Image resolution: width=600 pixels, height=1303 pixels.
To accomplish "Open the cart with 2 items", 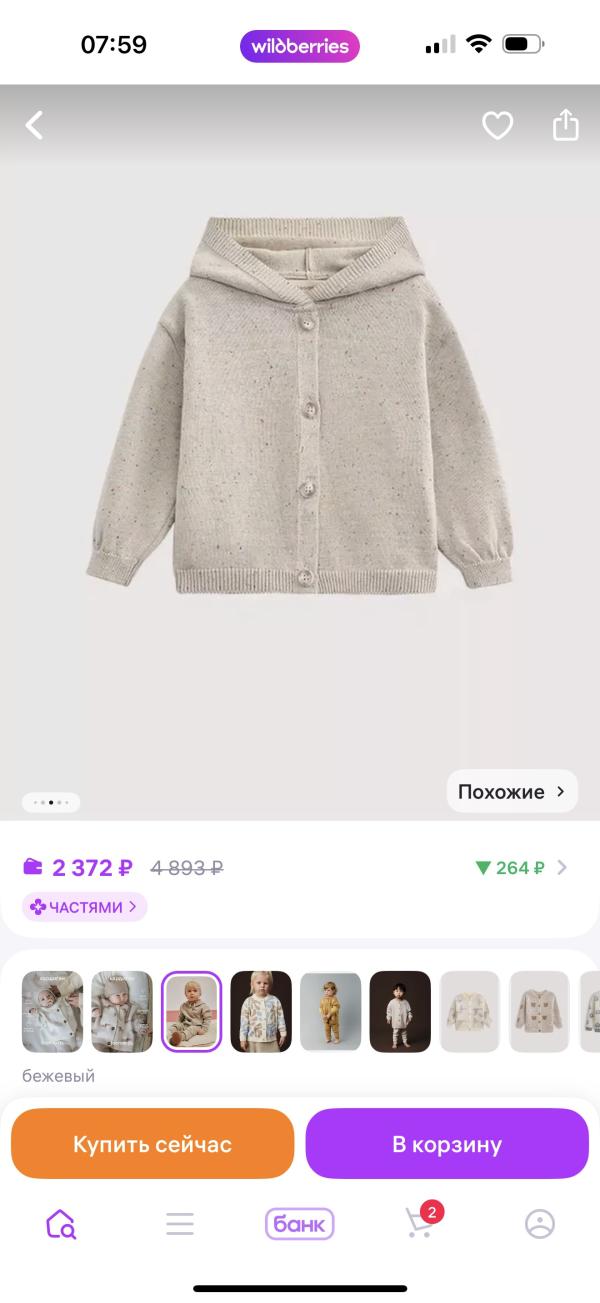I will [420, 1223].
